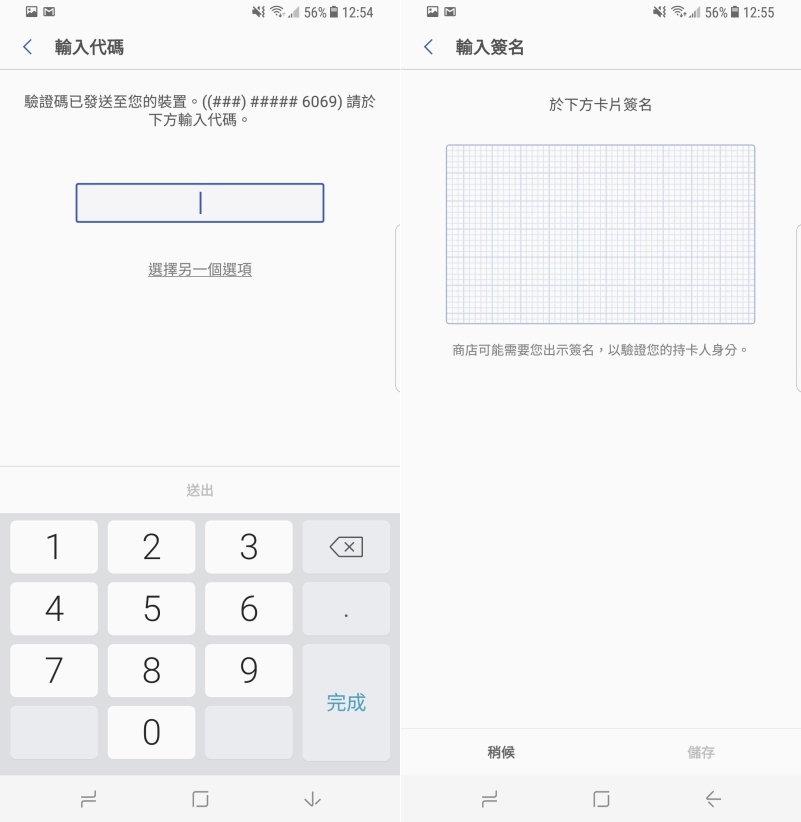Open the 選擇另一個選項 link
This screenshot has height=822, width=801.
[200, 270]
